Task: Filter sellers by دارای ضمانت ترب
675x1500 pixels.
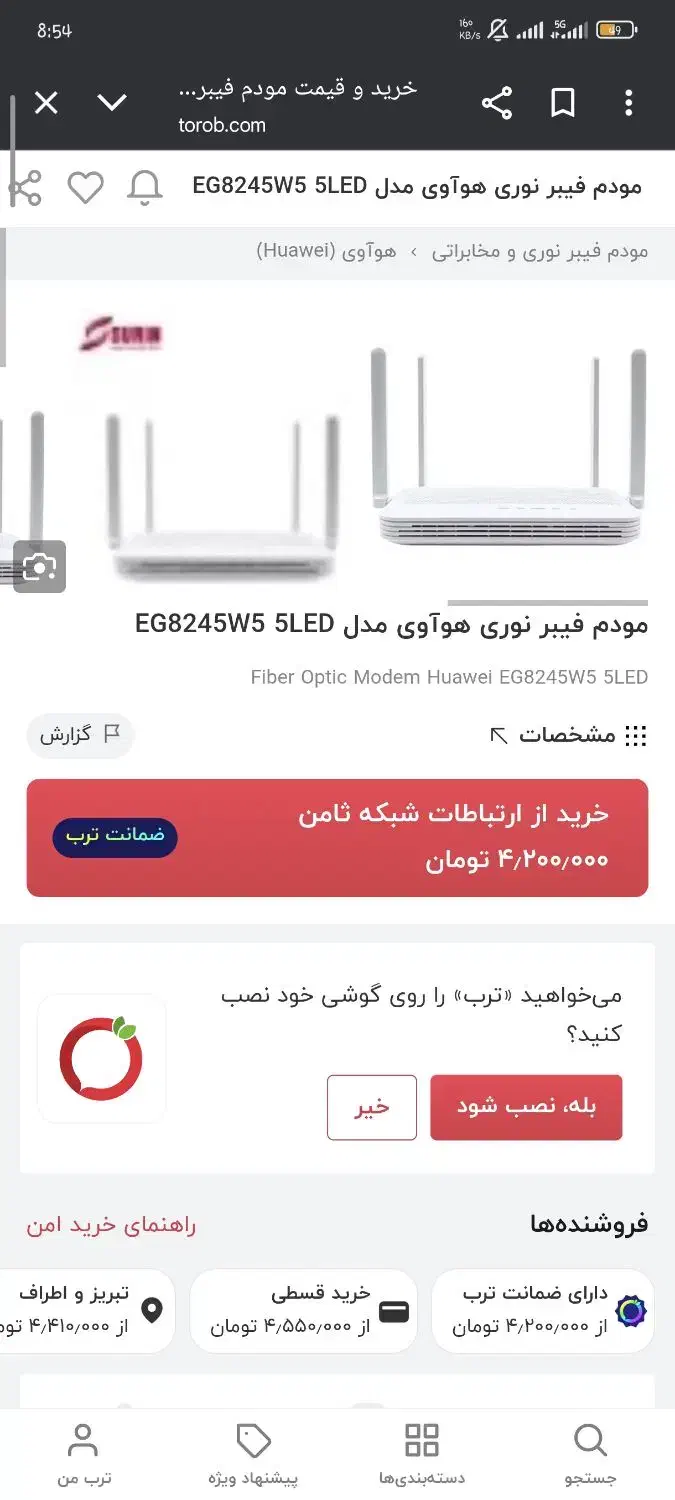Action: (543, 1311)
